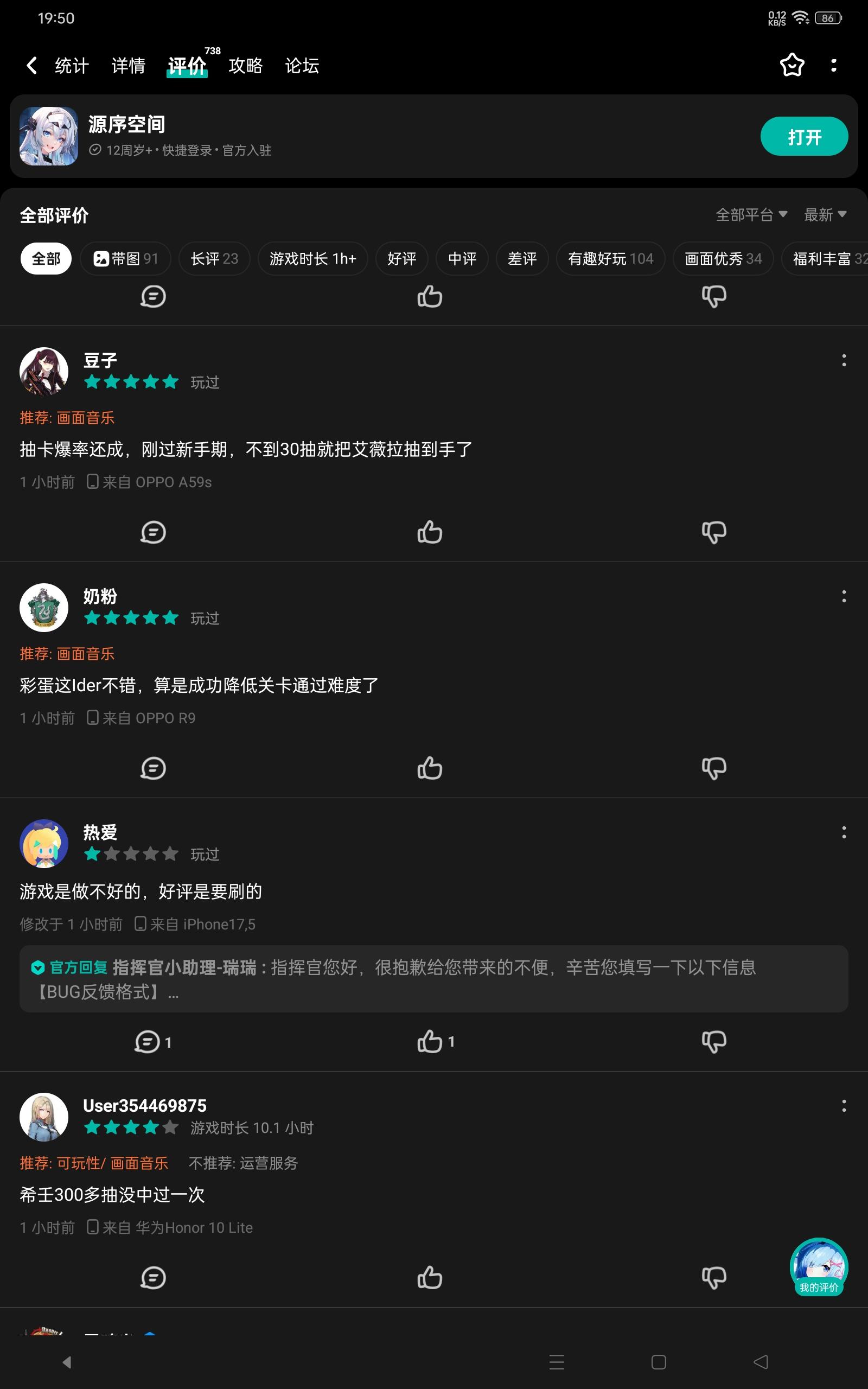Tap the comment bubble on 豆子's review

pos(152,532)
